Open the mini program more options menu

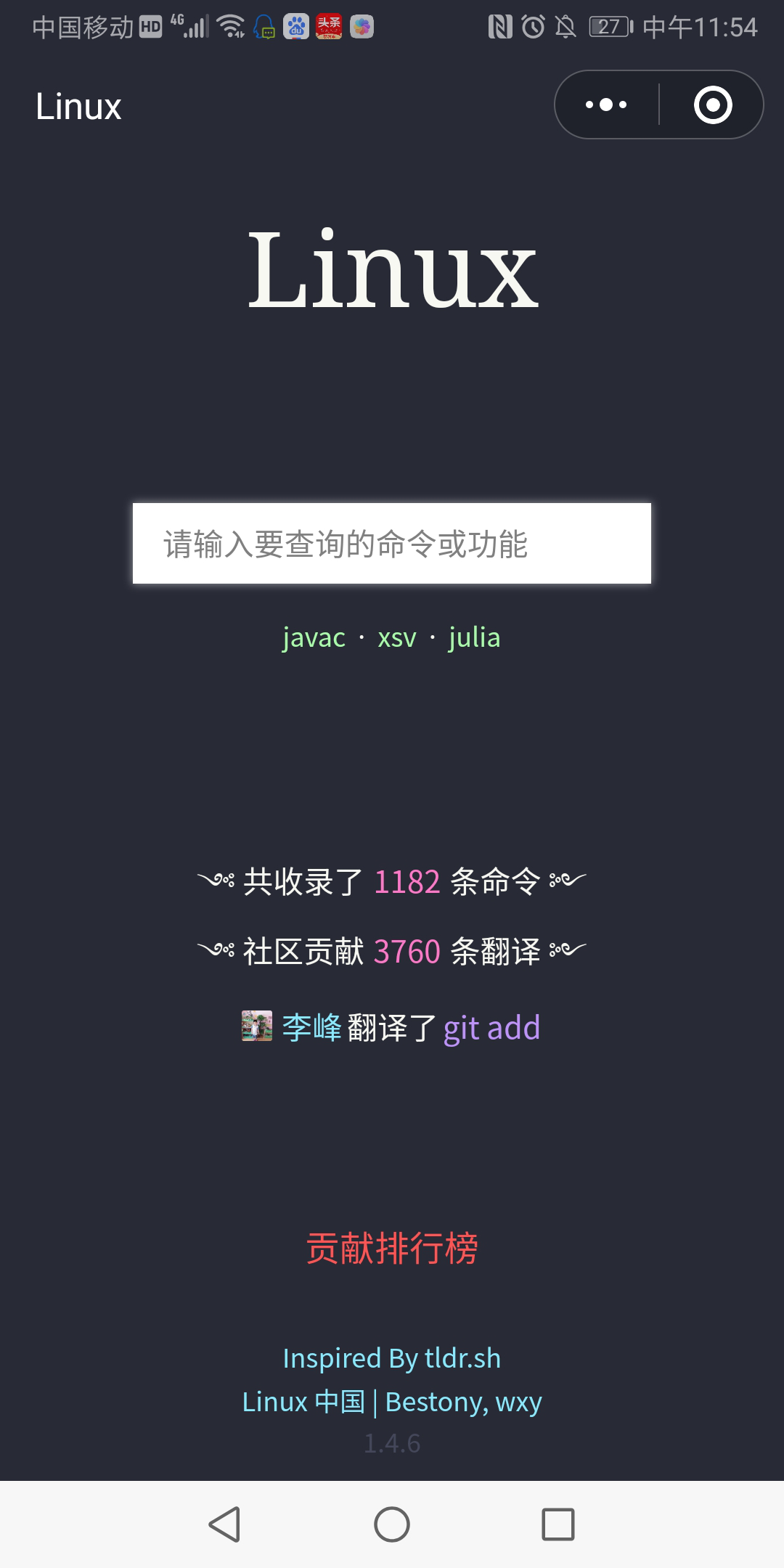point(607,105)
